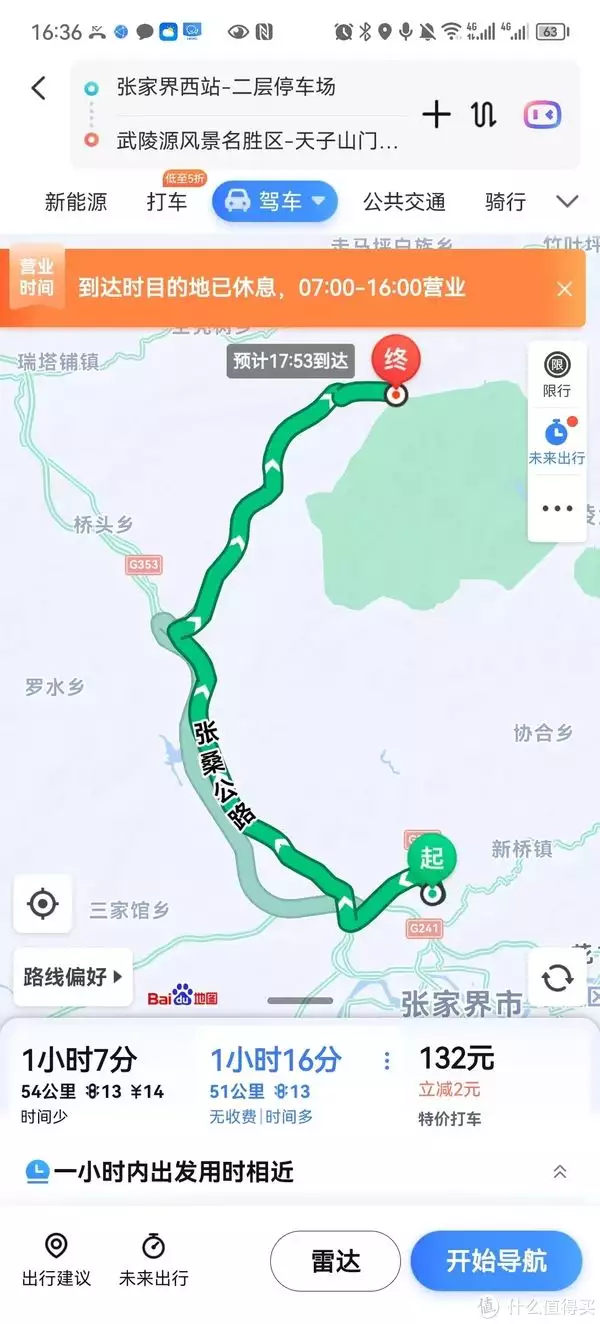The width and height of the screenshot is (600, 1324).
Task: Open 路线偏好 route preferences
Action: (73, 977)
